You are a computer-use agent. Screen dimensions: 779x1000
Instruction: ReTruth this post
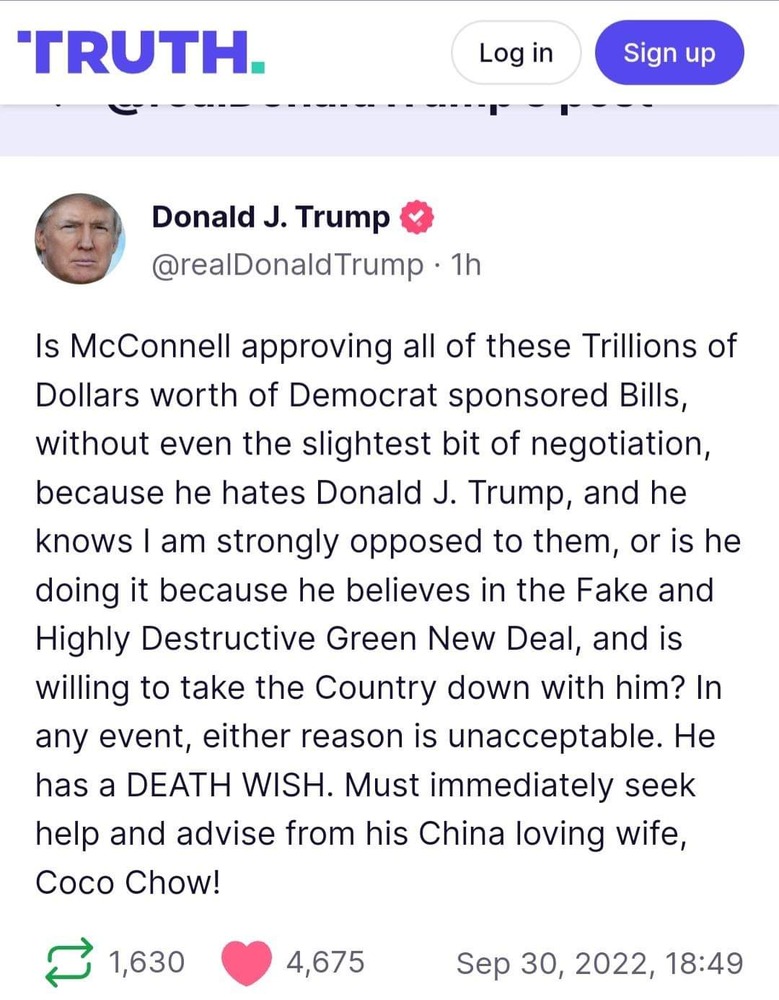69,962
